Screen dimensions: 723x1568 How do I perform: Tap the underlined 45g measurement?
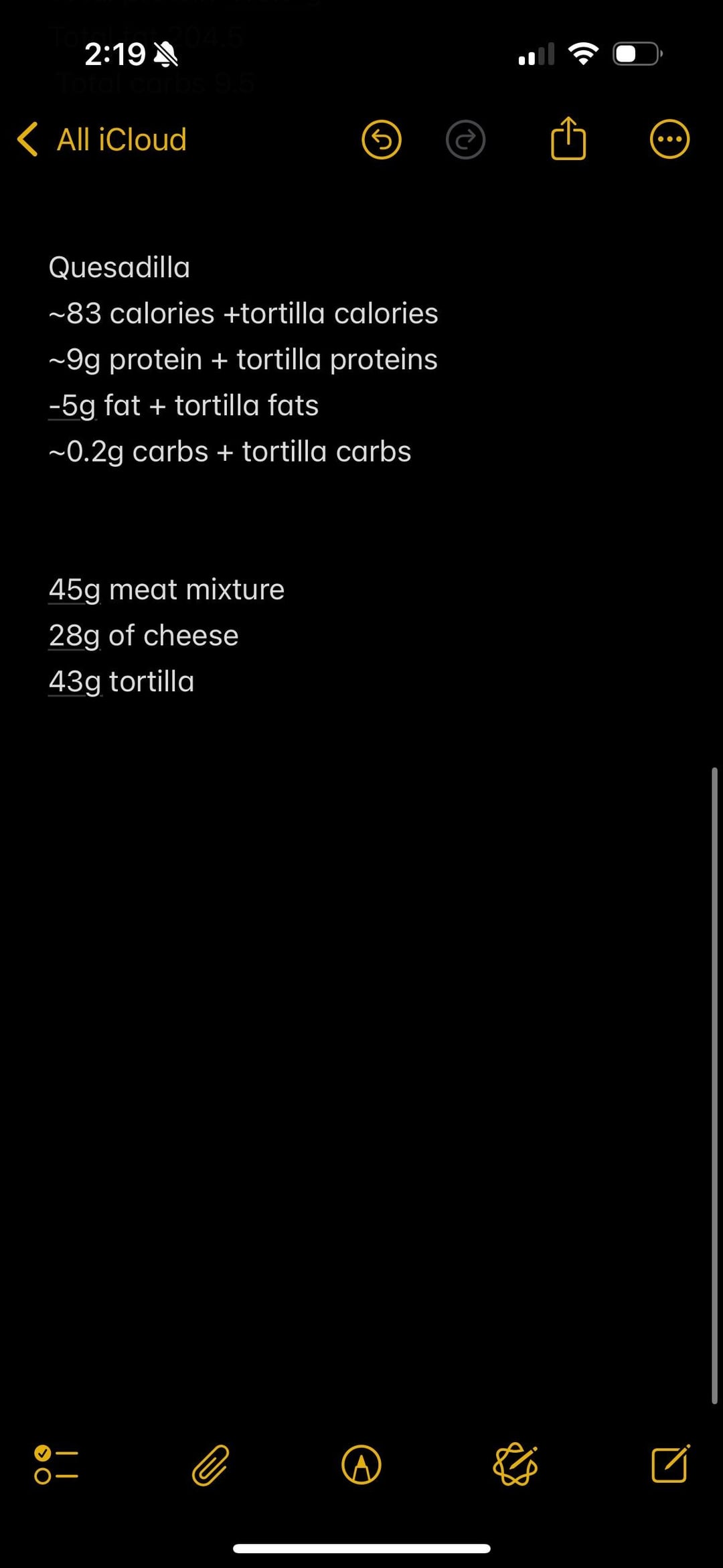(x=74, y=591)
